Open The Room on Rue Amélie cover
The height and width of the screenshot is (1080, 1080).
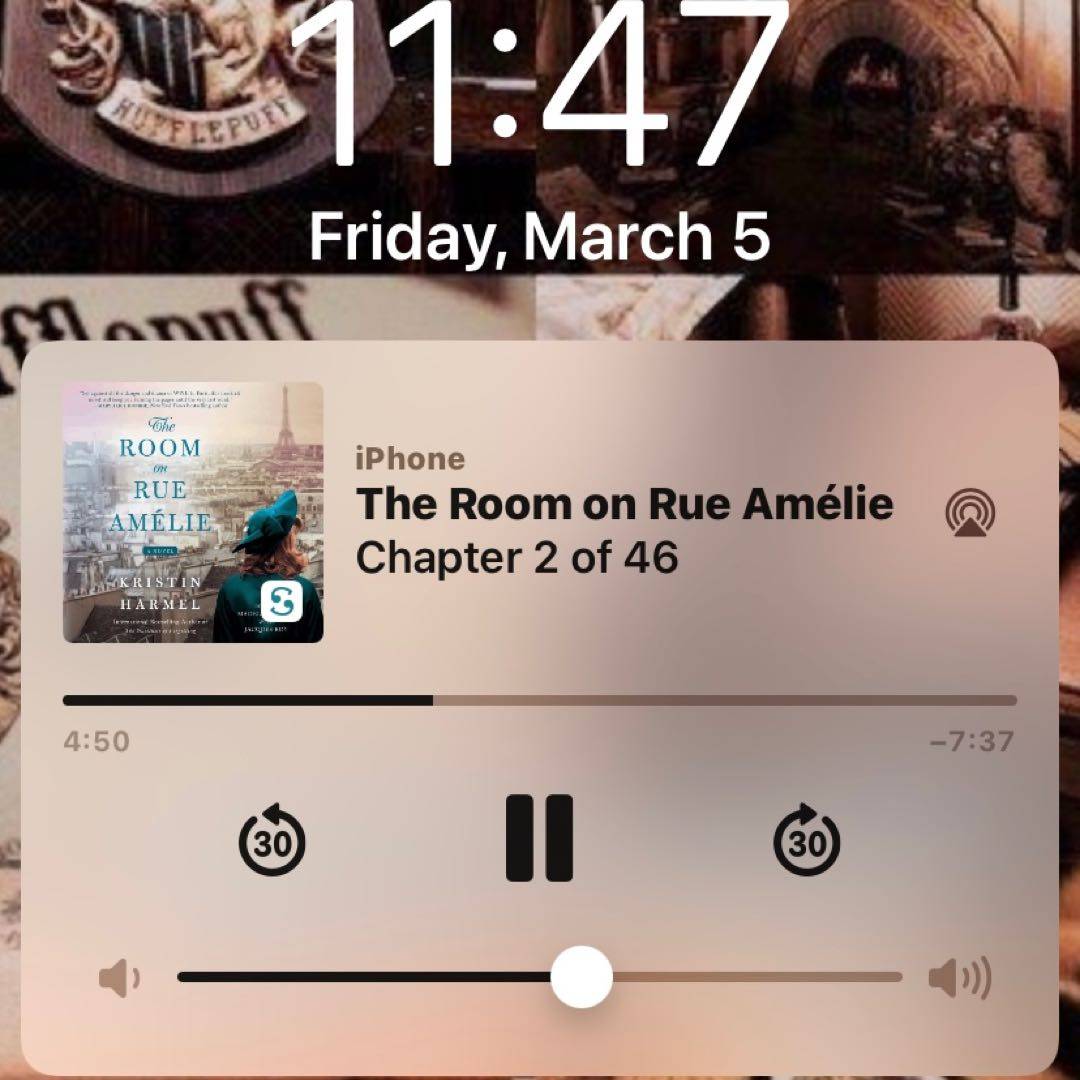[x=193, y=512]
